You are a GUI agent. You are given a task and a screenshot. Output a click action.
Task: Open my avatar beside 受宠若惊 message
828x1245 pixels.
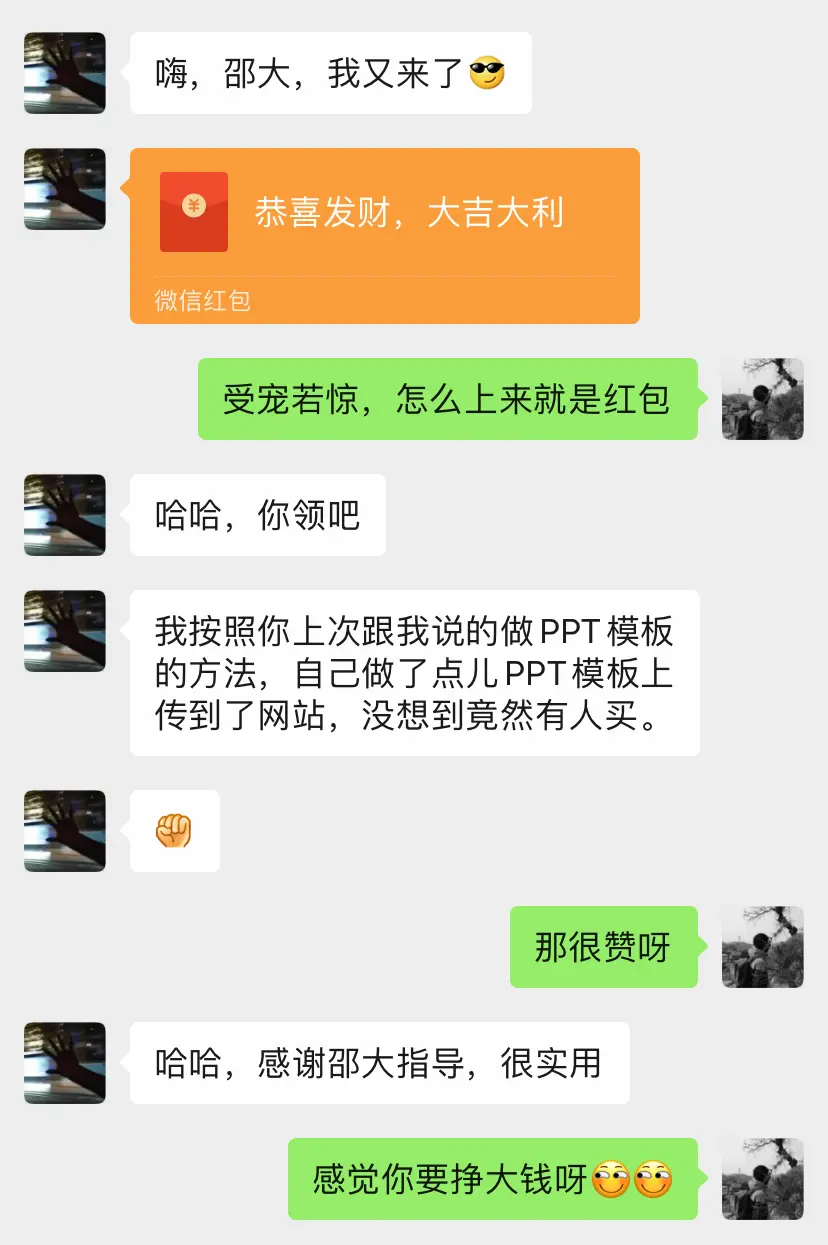tap(762, 399)
